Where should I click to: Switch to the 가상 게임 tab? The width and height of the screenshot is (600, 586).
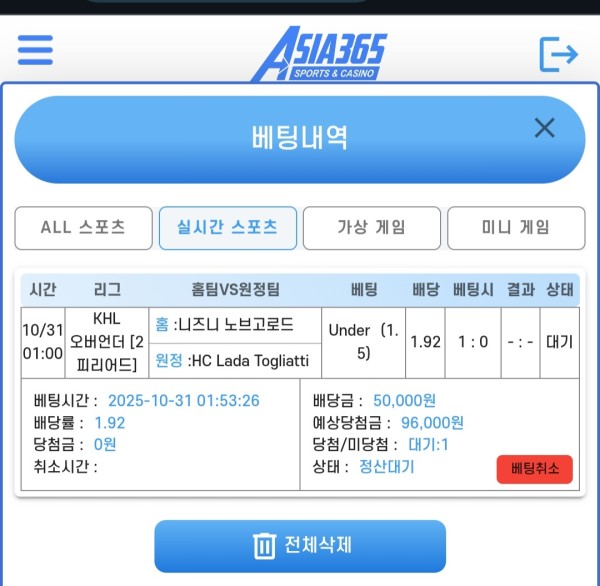(371, 228)
